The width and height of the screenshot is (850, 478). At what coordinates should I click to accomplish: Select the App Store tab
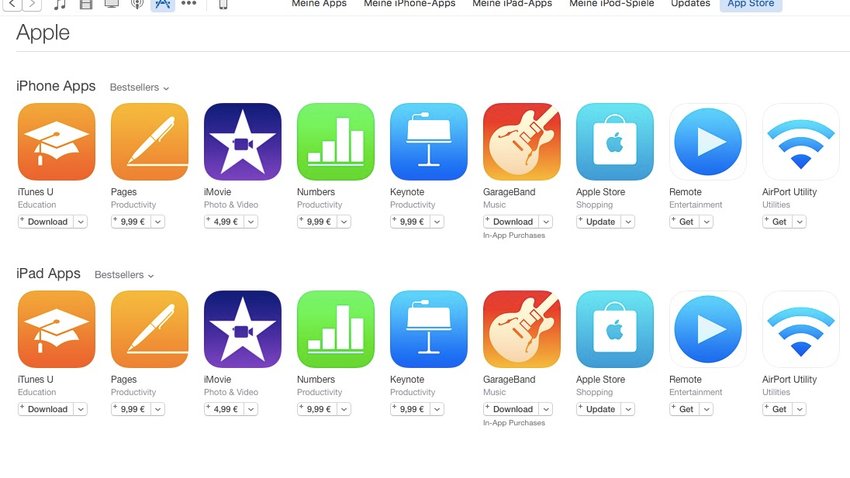(x=750, y=4)
